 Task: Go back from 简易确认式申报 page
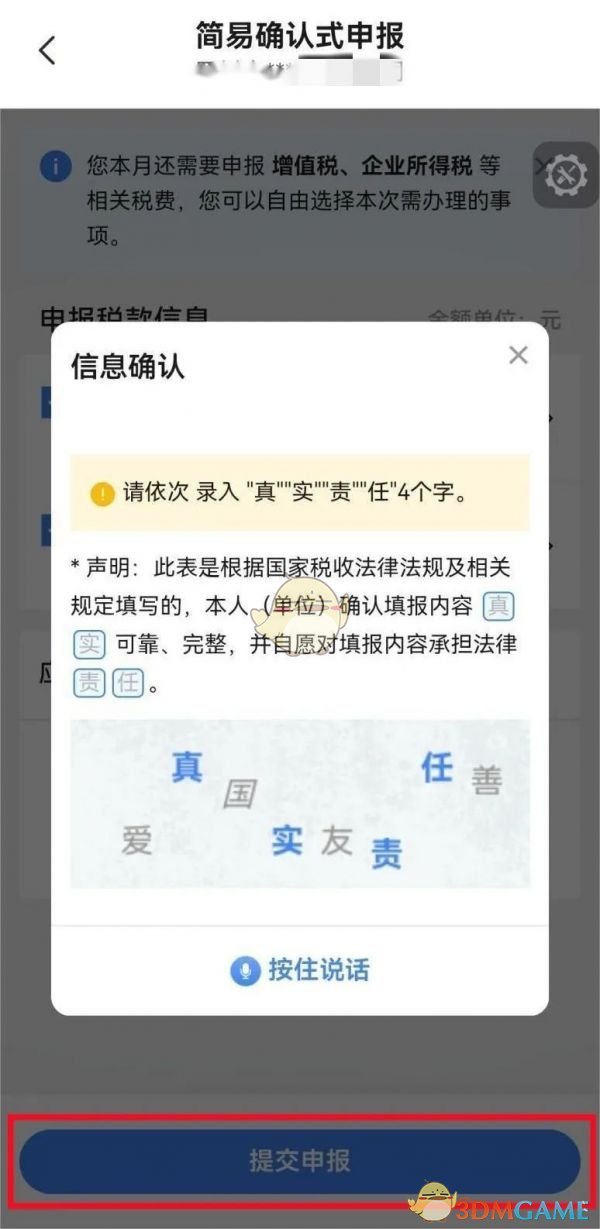47,50
